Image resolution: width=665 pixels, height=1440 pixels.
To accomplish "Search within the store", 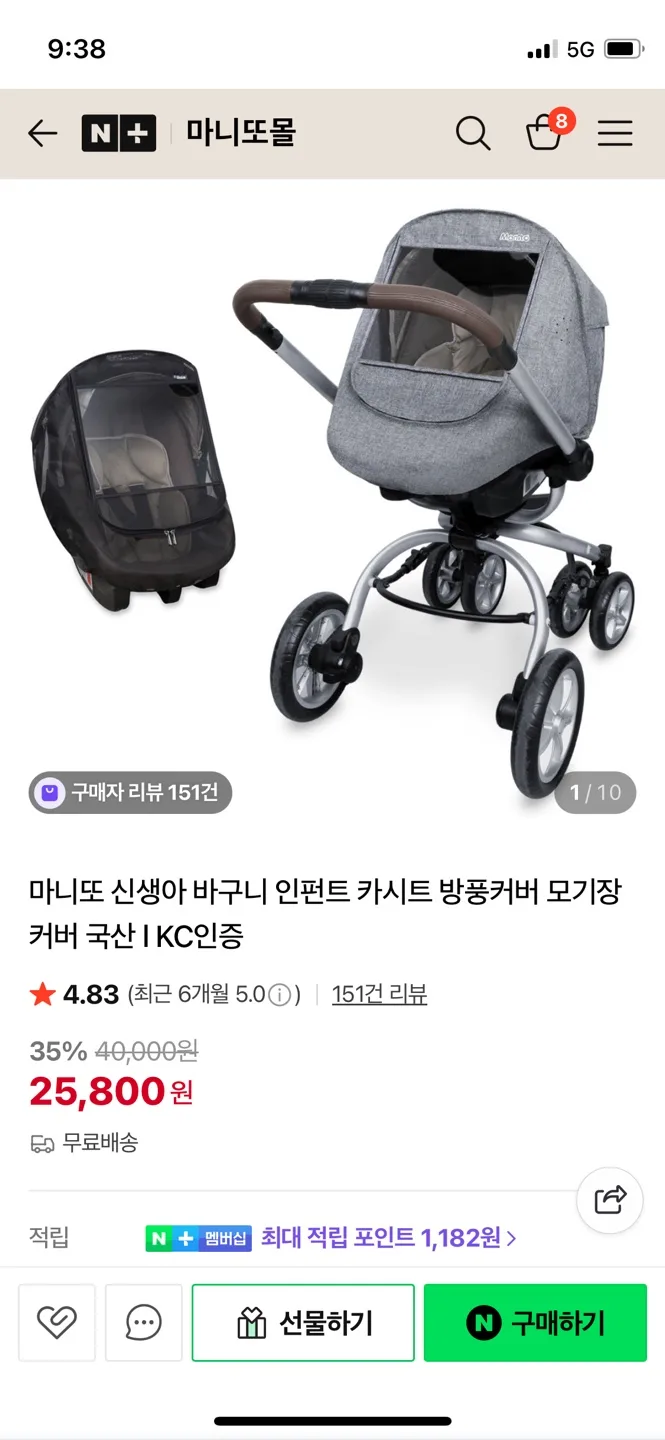I will point(473,133).
